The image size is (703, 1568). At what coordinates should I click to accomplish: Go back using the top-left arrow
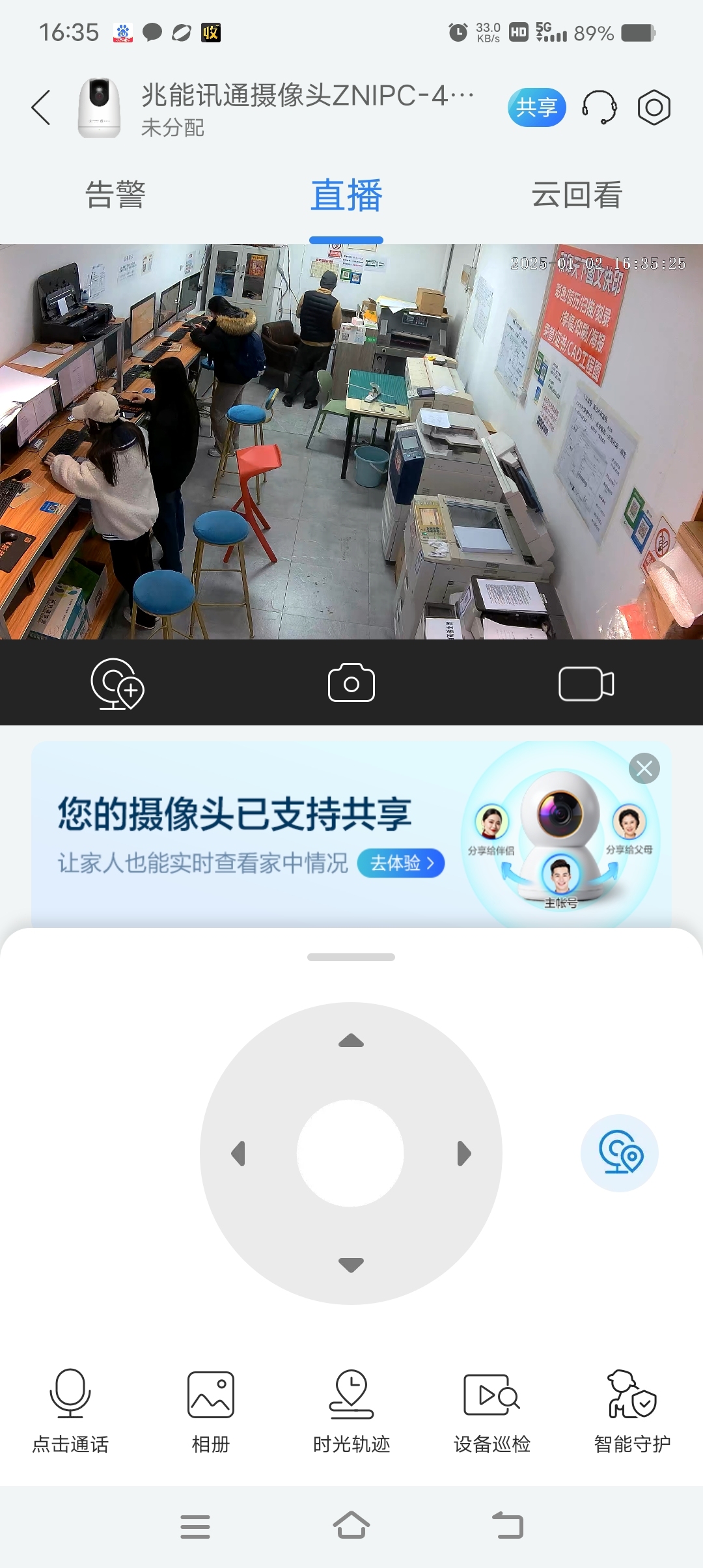pos(41,107)
